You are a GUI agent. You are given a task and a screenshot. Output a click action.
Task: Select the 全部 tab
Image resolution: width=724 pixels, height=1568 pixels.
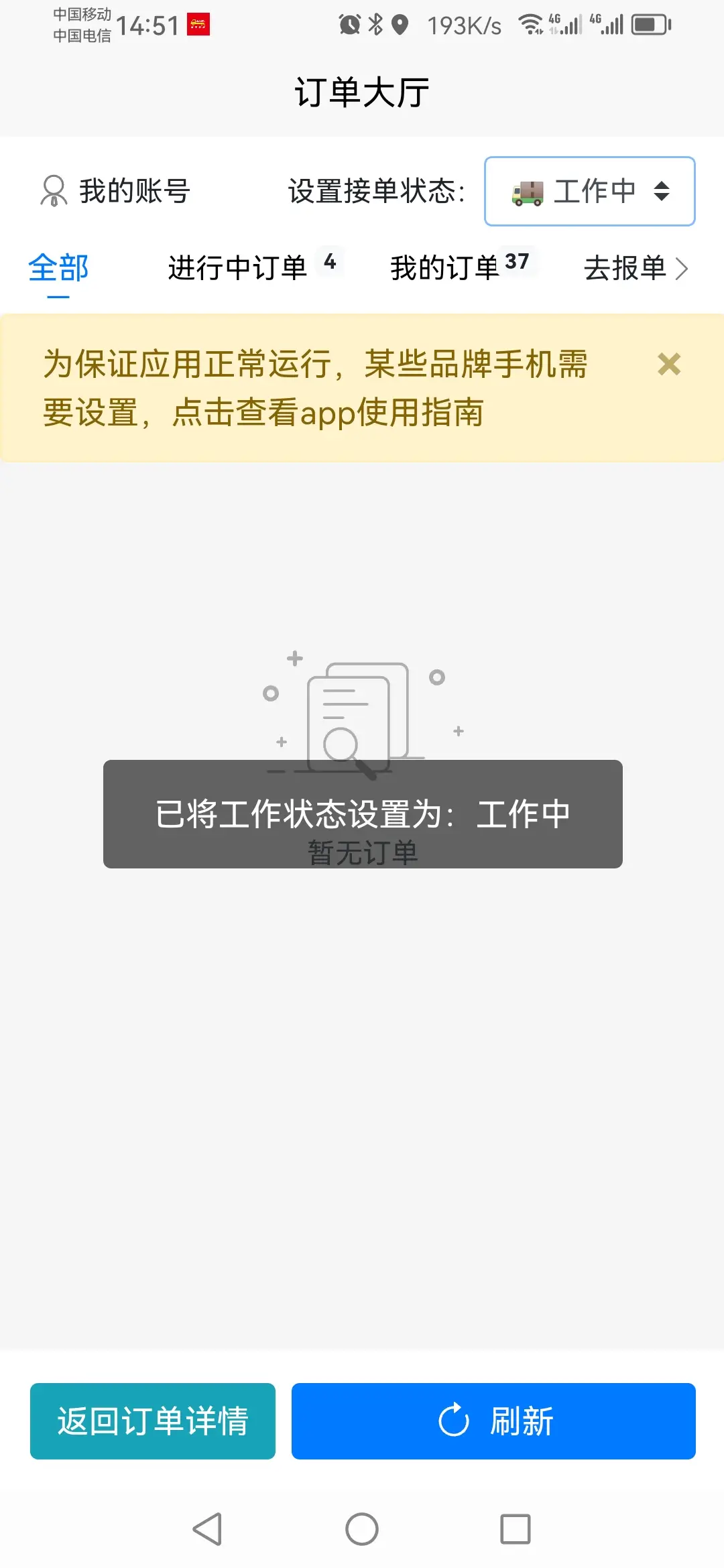[58, 269]
